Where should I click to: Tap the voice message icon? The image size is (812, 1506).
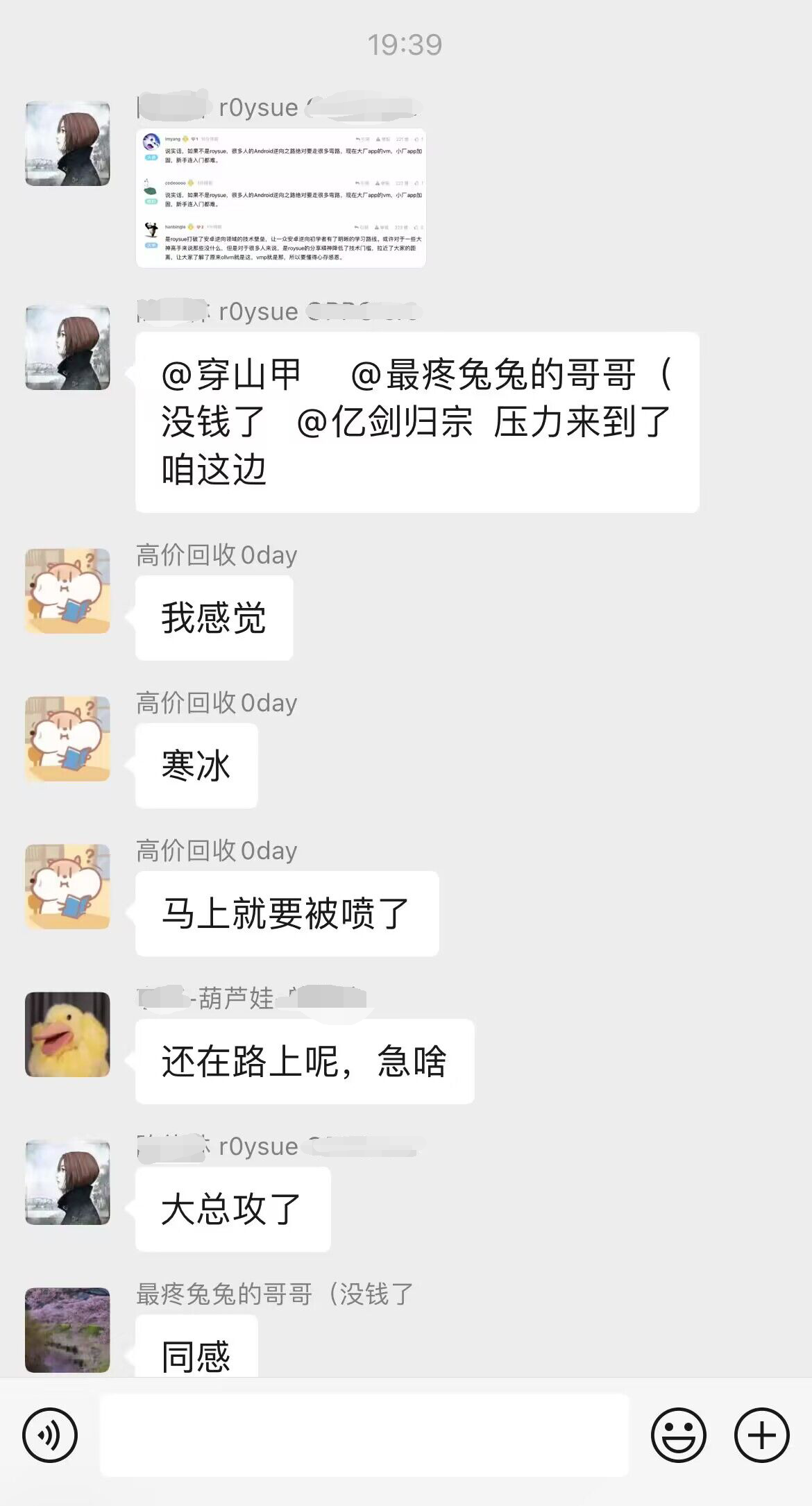click(x=50, y=1435)
